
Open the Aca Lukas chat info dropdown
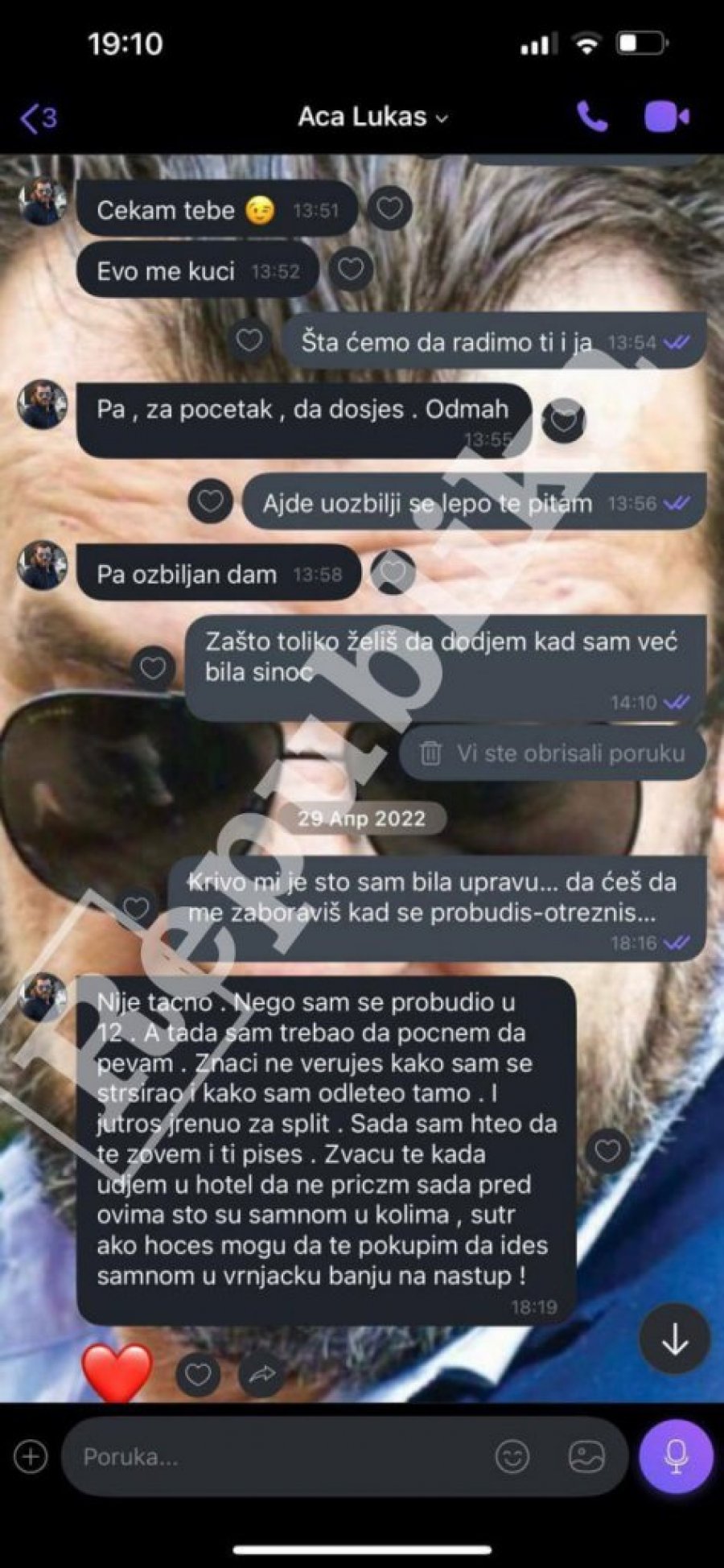[372, 118]
